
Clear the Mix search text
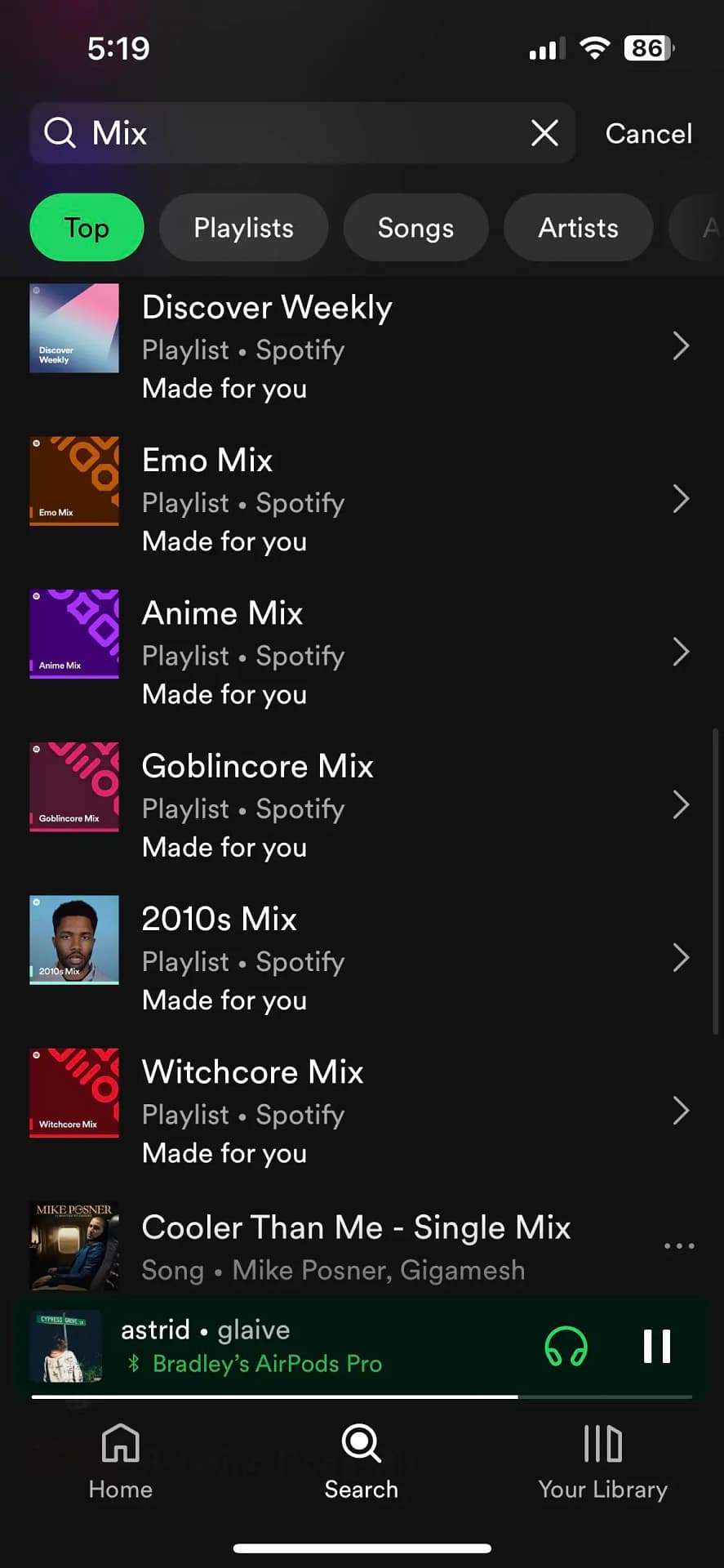click(x=544, y=133)
